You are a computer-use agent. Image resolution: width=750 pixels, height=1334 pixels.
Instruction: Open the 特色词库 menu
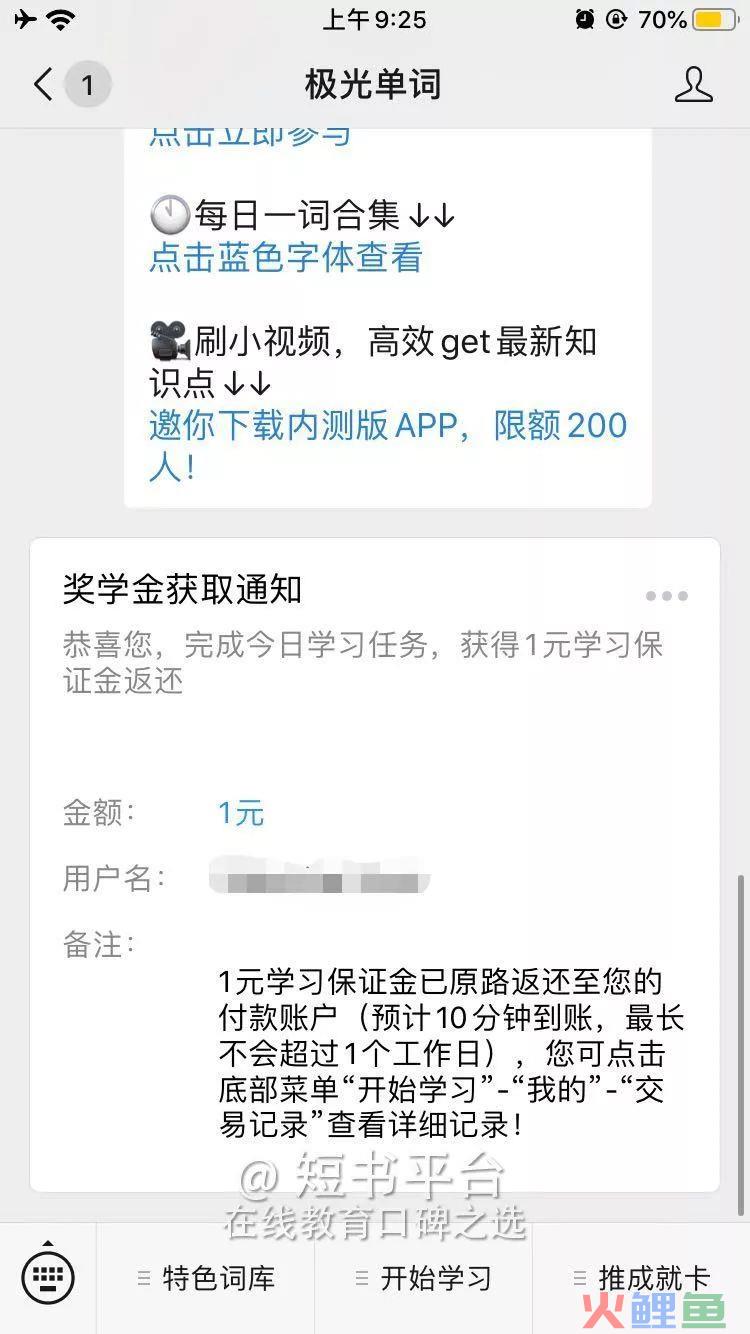(206, 1278)
